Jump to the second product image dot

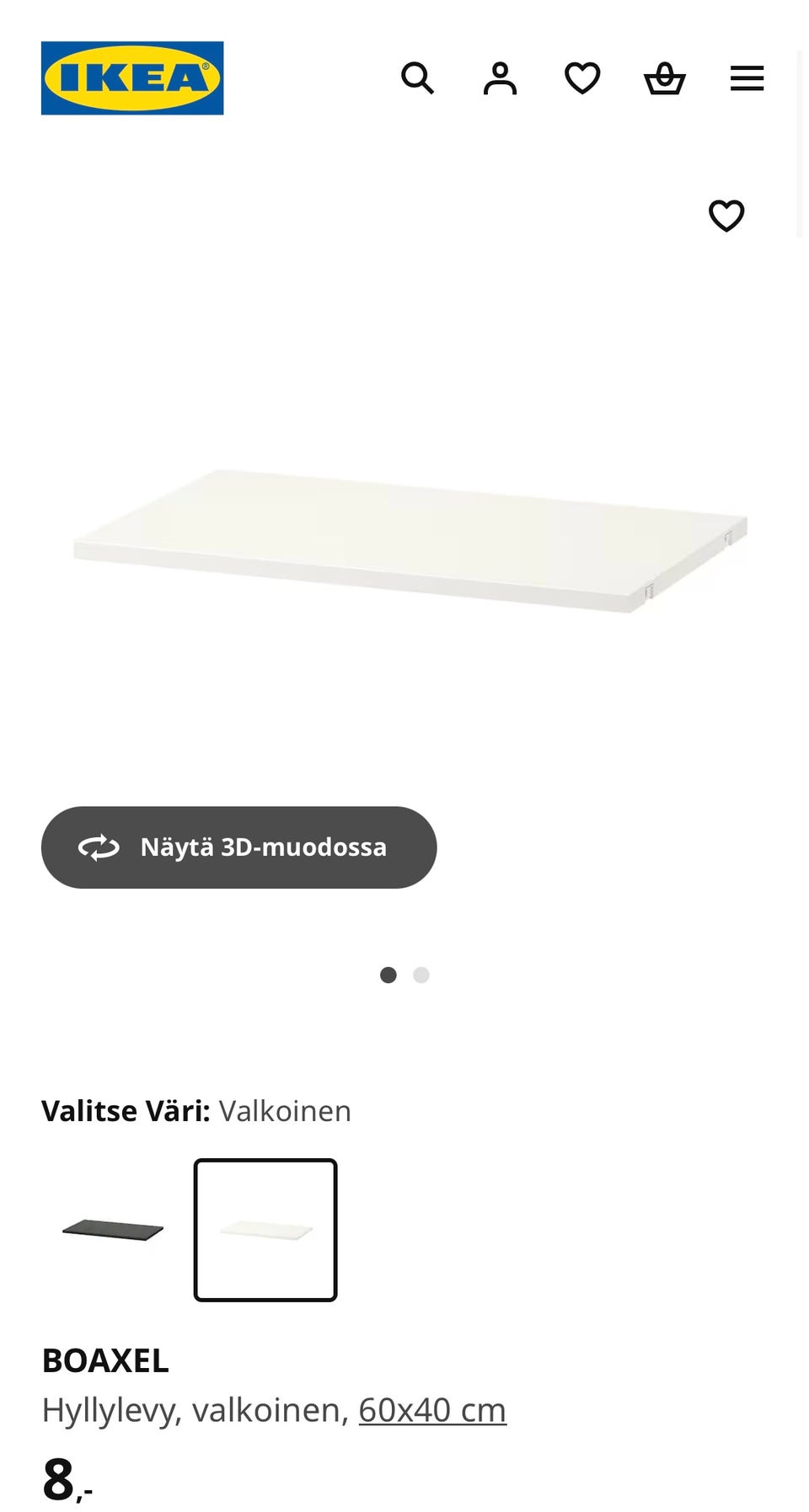point(421,975)
